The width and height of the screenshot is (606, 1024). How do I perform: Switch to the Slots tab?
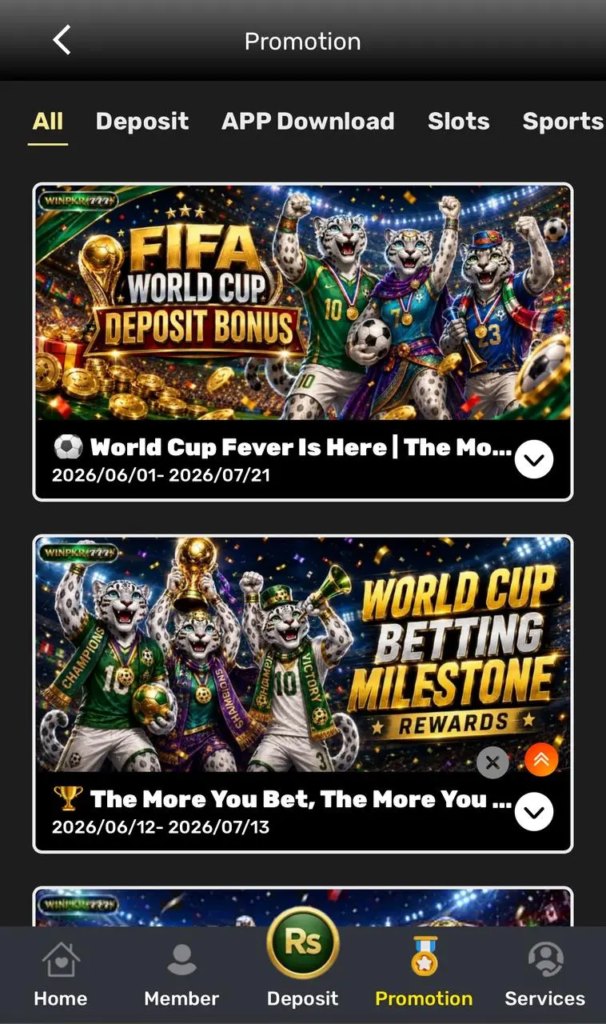coord(458,121)
